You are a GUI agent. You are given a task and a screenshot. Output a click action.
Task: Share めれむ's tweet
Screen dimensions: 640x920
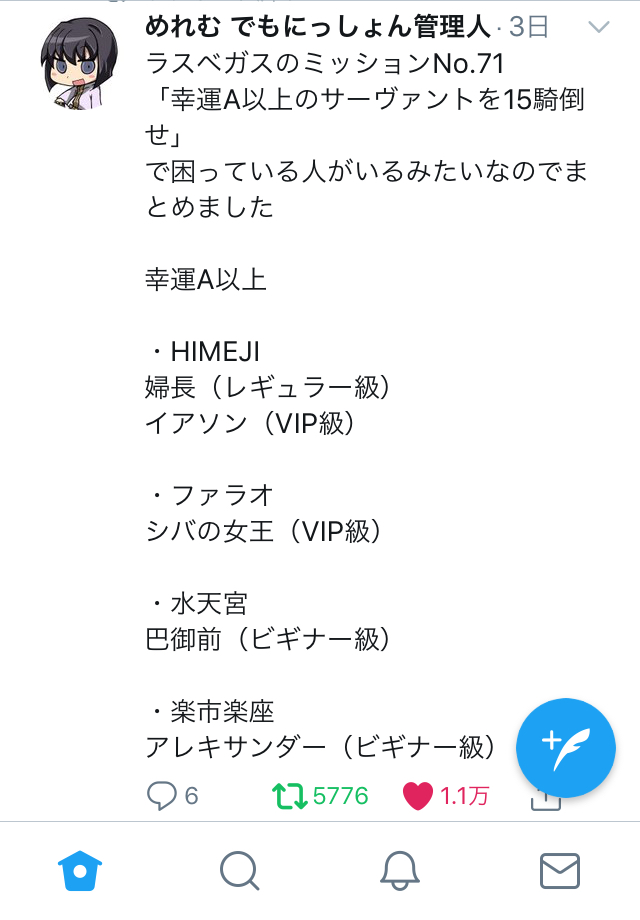coord(546,800)
